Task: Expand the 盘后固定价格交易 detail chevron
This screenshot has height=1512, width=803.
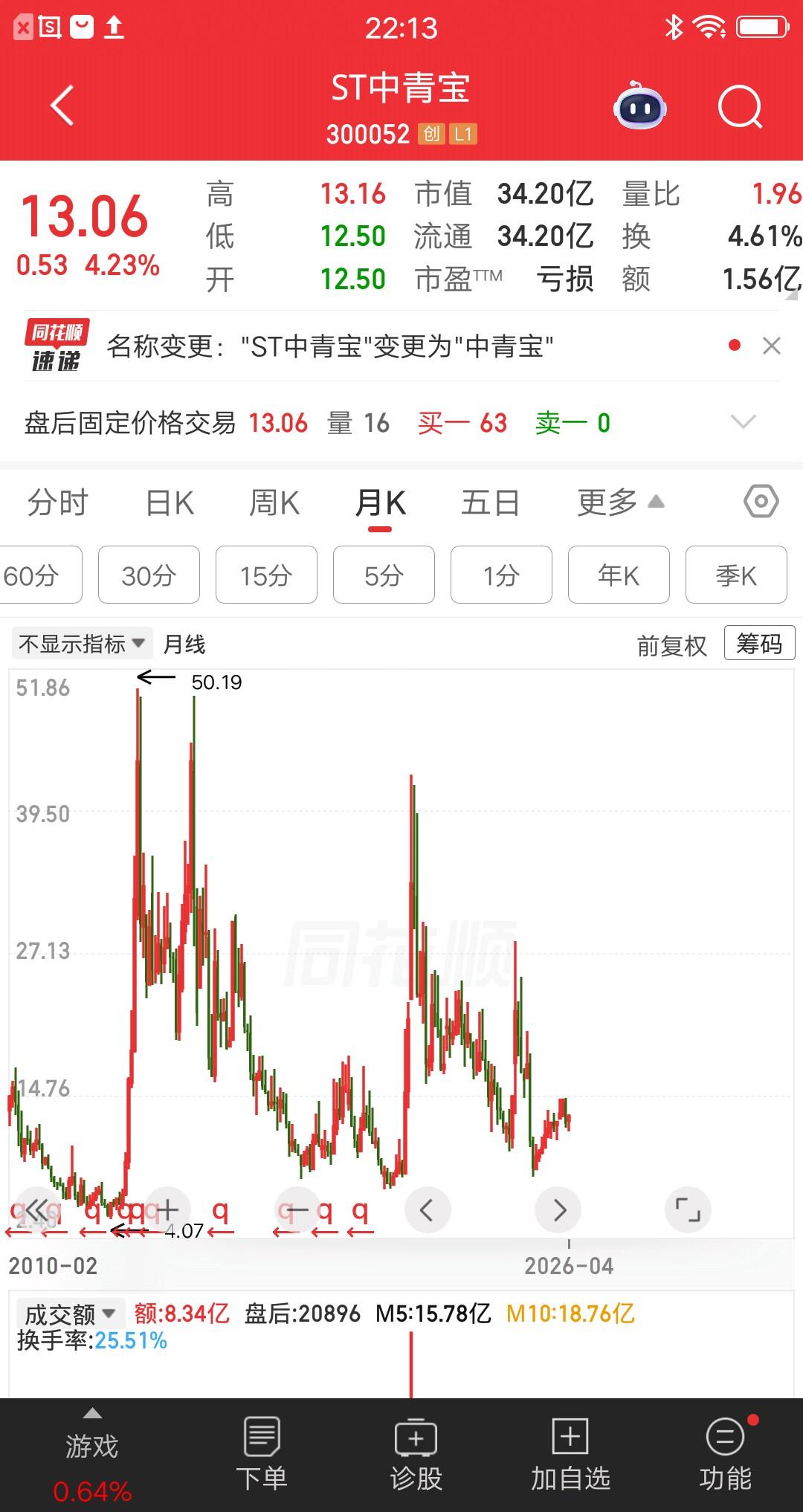Action: tap(743, 422)
